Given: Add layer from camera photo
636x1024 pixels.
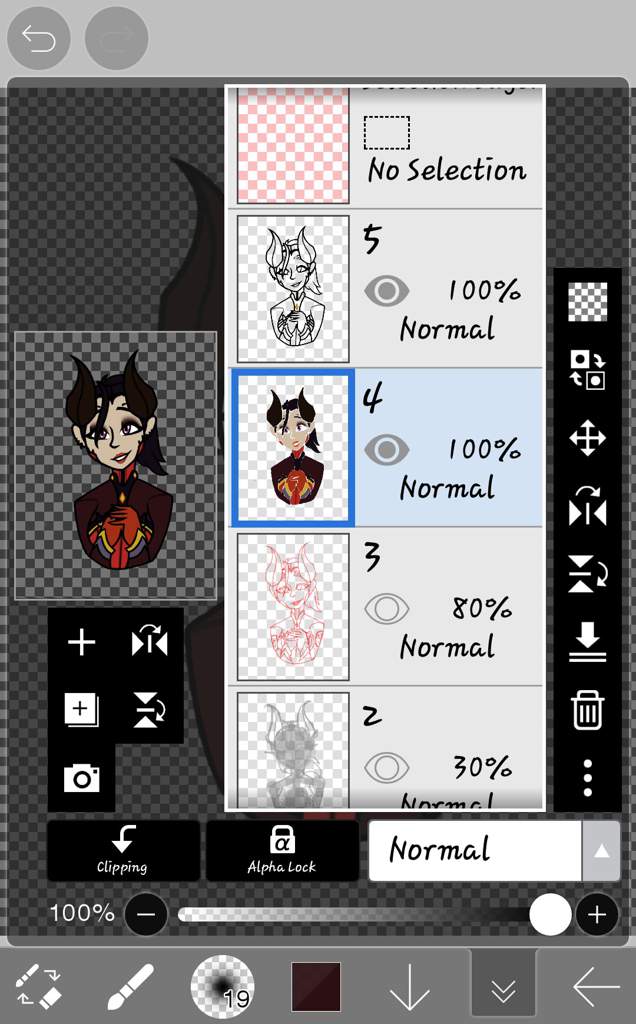Looking at the screenshot, I should tap(81, 778).
